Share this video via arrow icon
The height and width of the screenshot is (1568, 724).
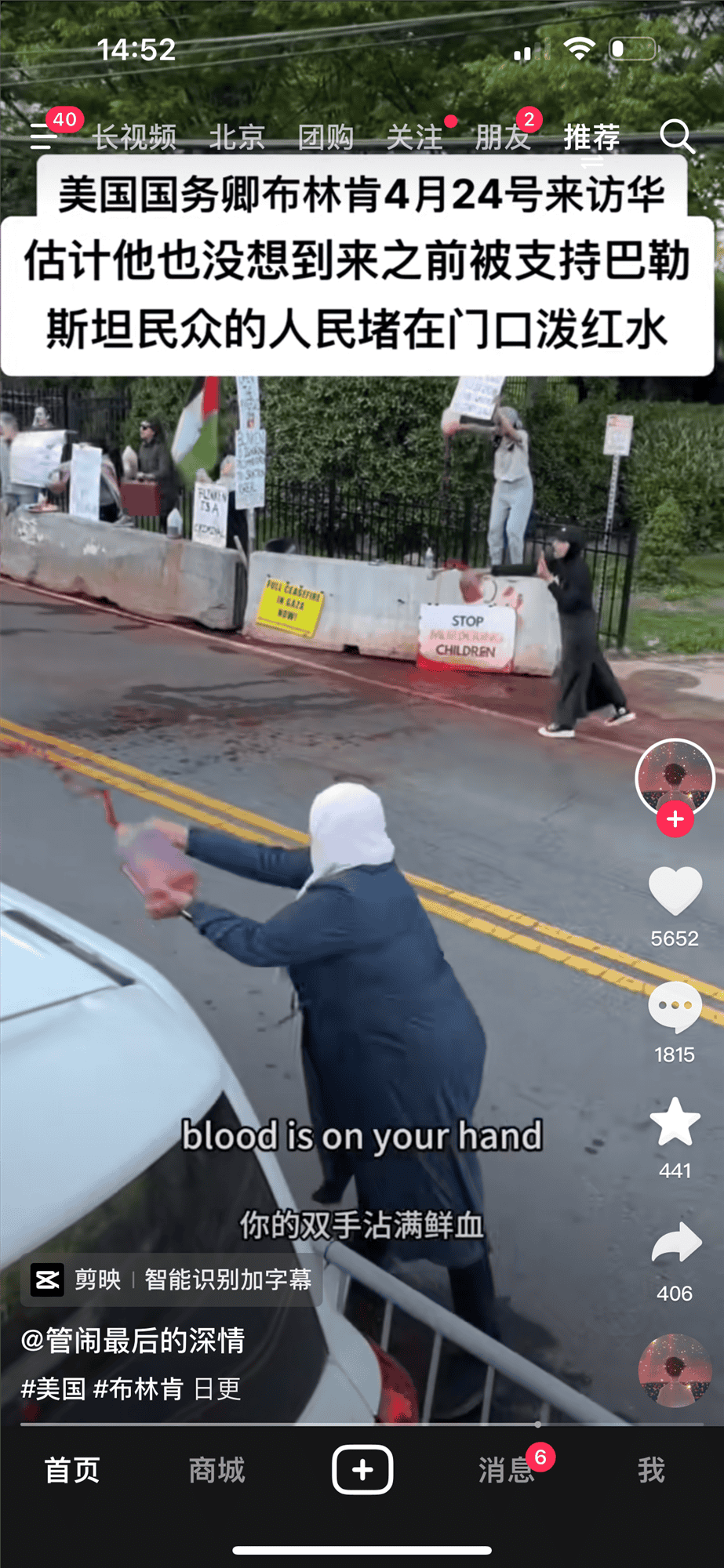[x=675, y=1244]
